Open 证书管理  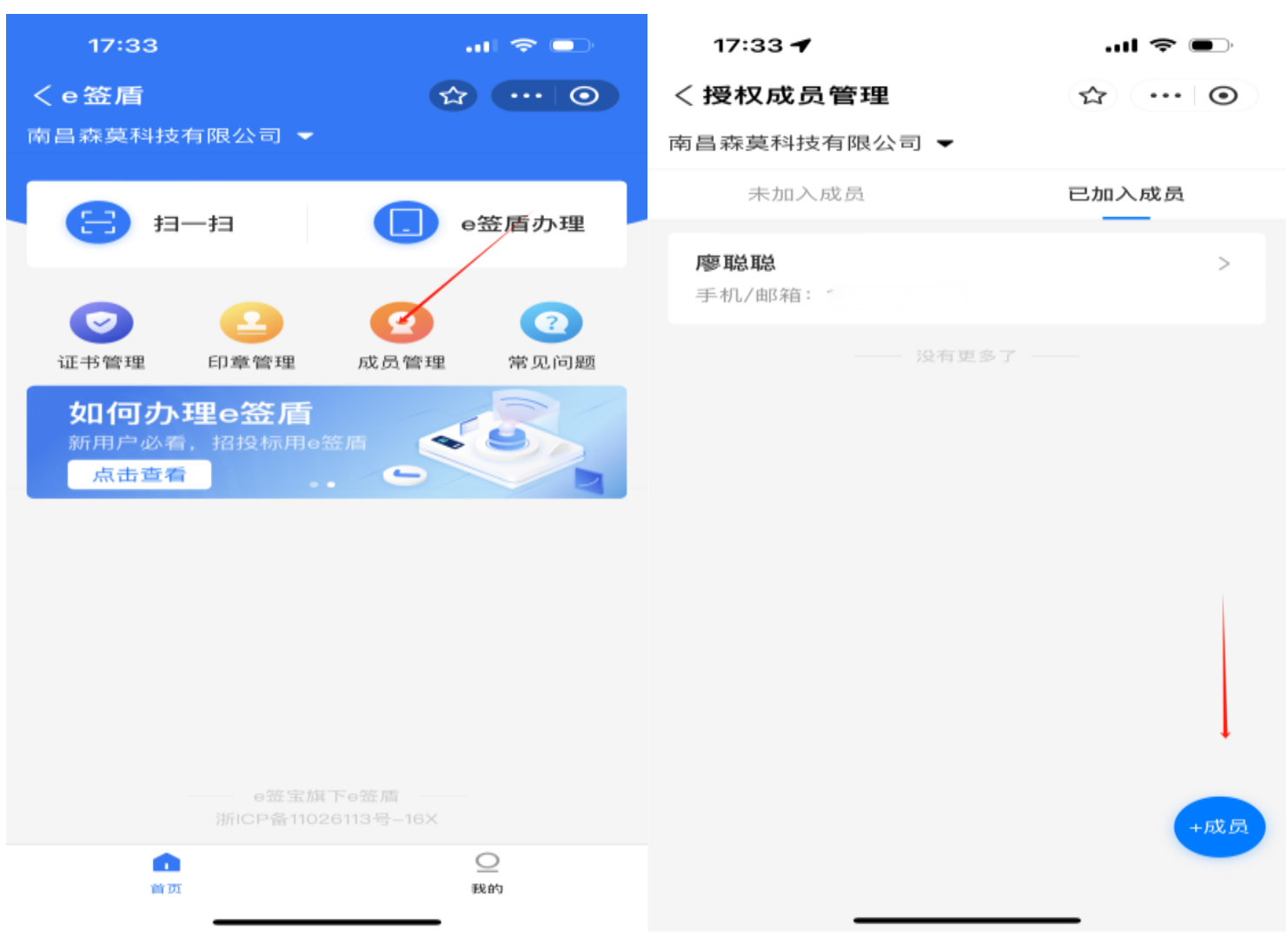pyautogui.click(x=102, y=336)
